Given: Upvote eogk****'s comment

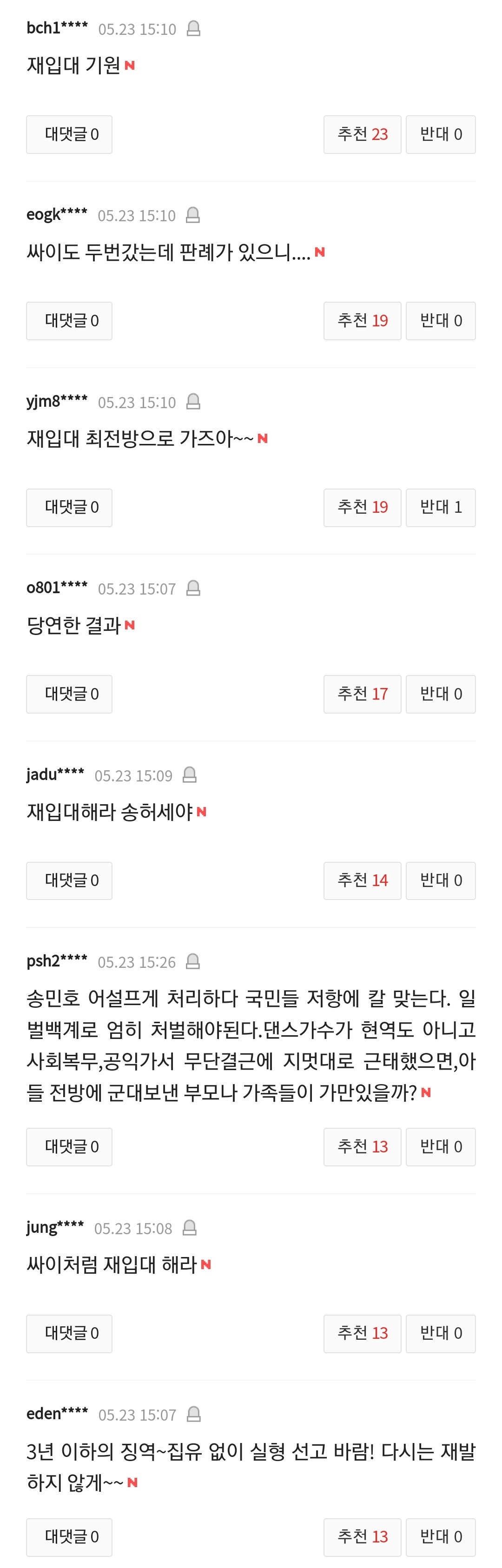Looking at the screenshot, I should click(362, 321).
